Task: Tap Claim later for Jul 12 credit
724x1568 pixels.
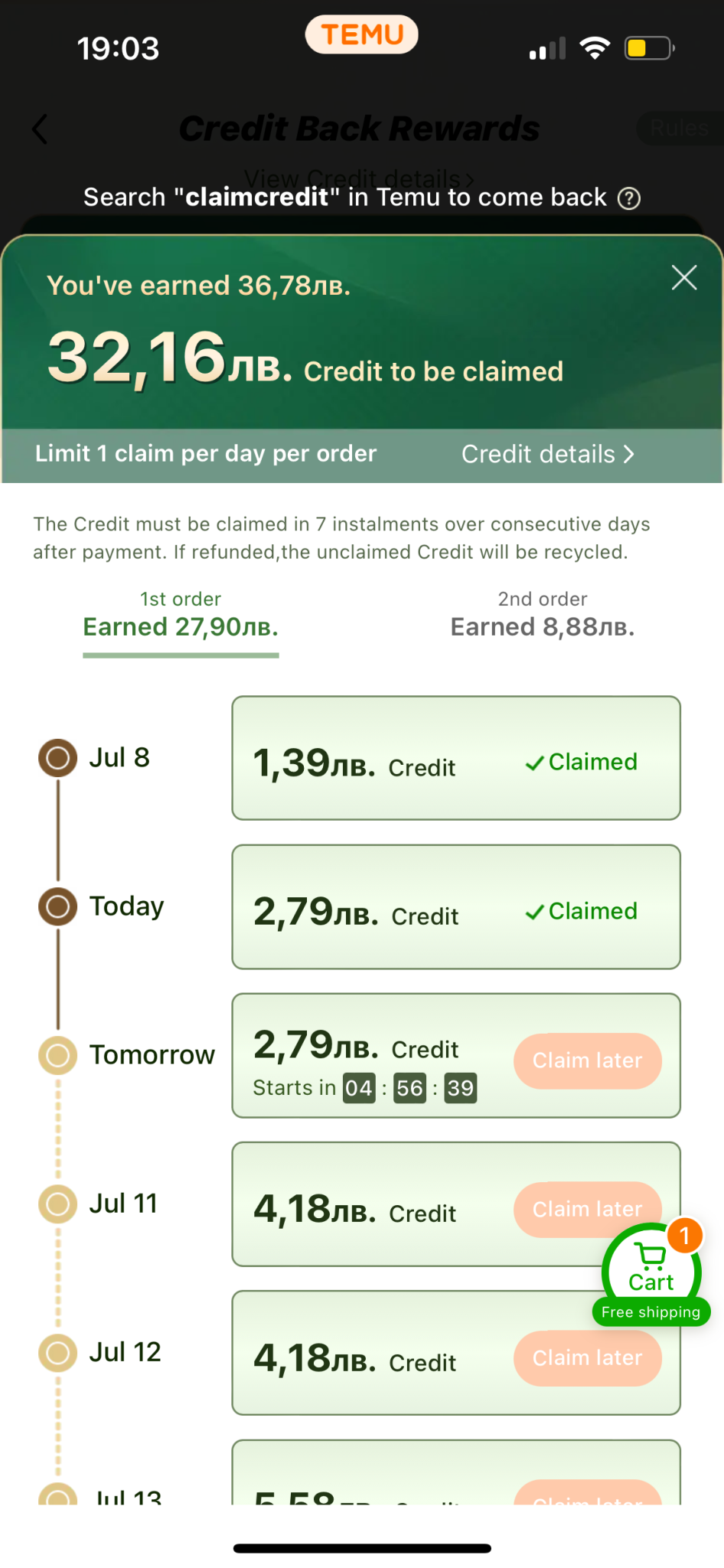Action: (x=587, y=1357)
